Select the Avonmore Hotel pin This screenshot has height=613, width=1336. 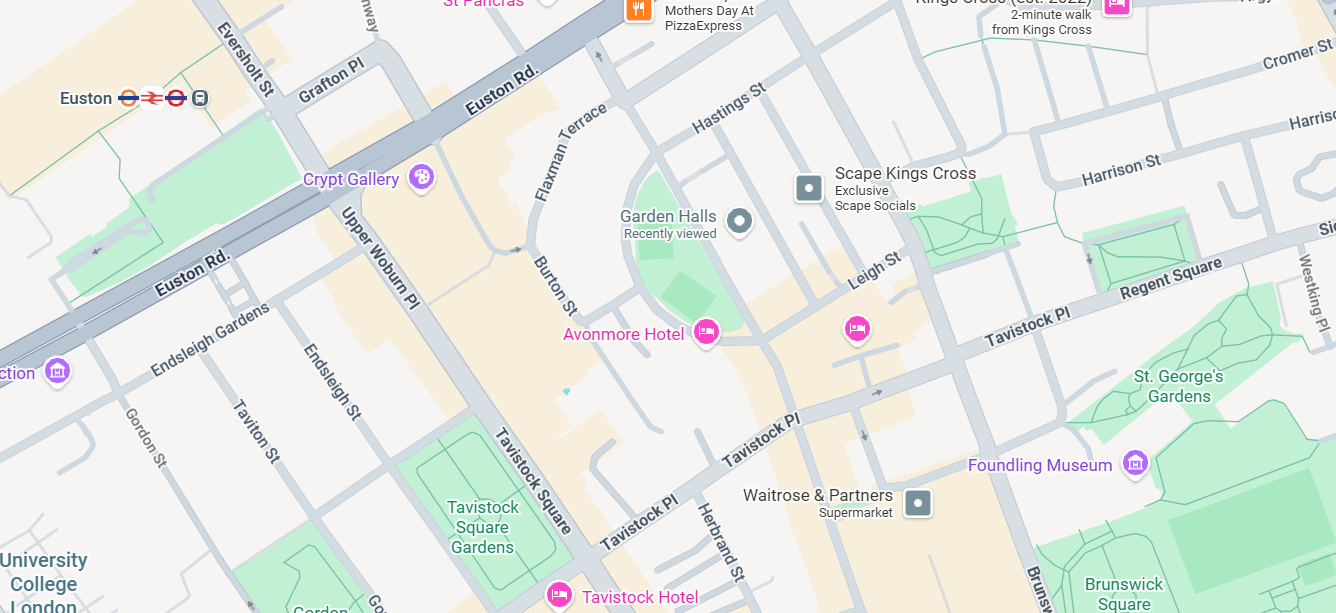point(706,332)
